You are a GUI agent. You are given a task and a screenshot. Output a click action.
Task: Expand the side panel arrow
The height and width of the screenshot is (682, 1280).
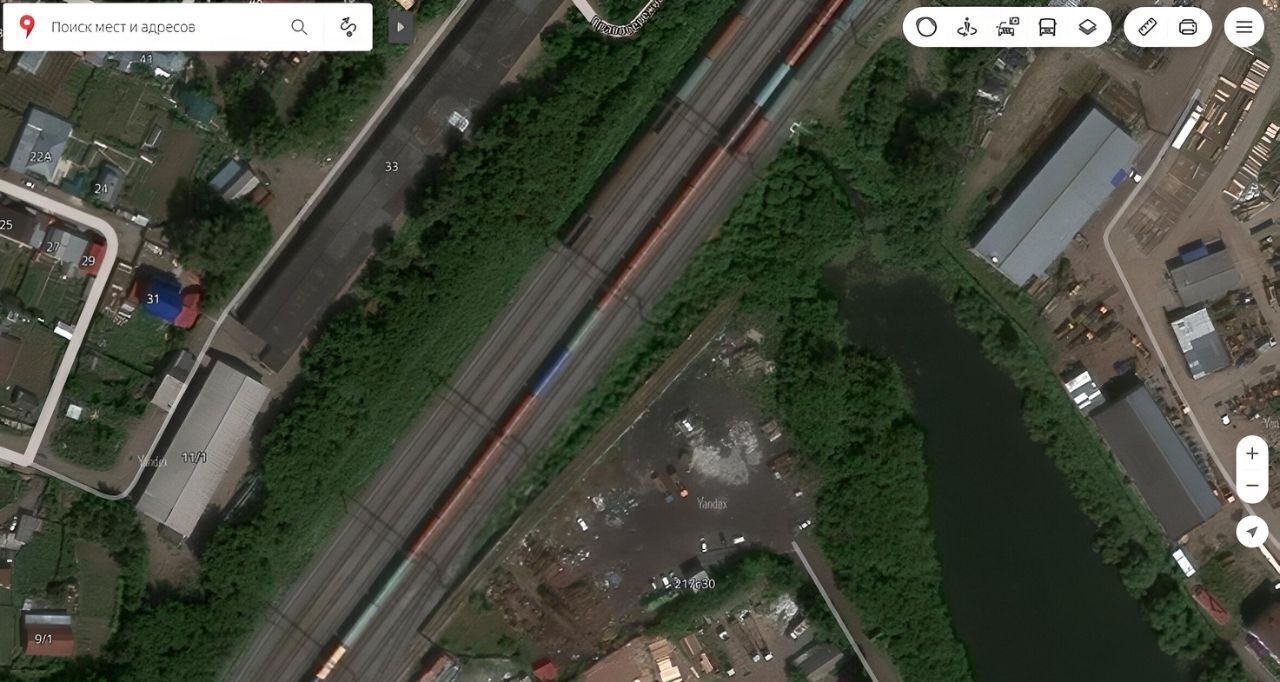[x=400, y=27]
